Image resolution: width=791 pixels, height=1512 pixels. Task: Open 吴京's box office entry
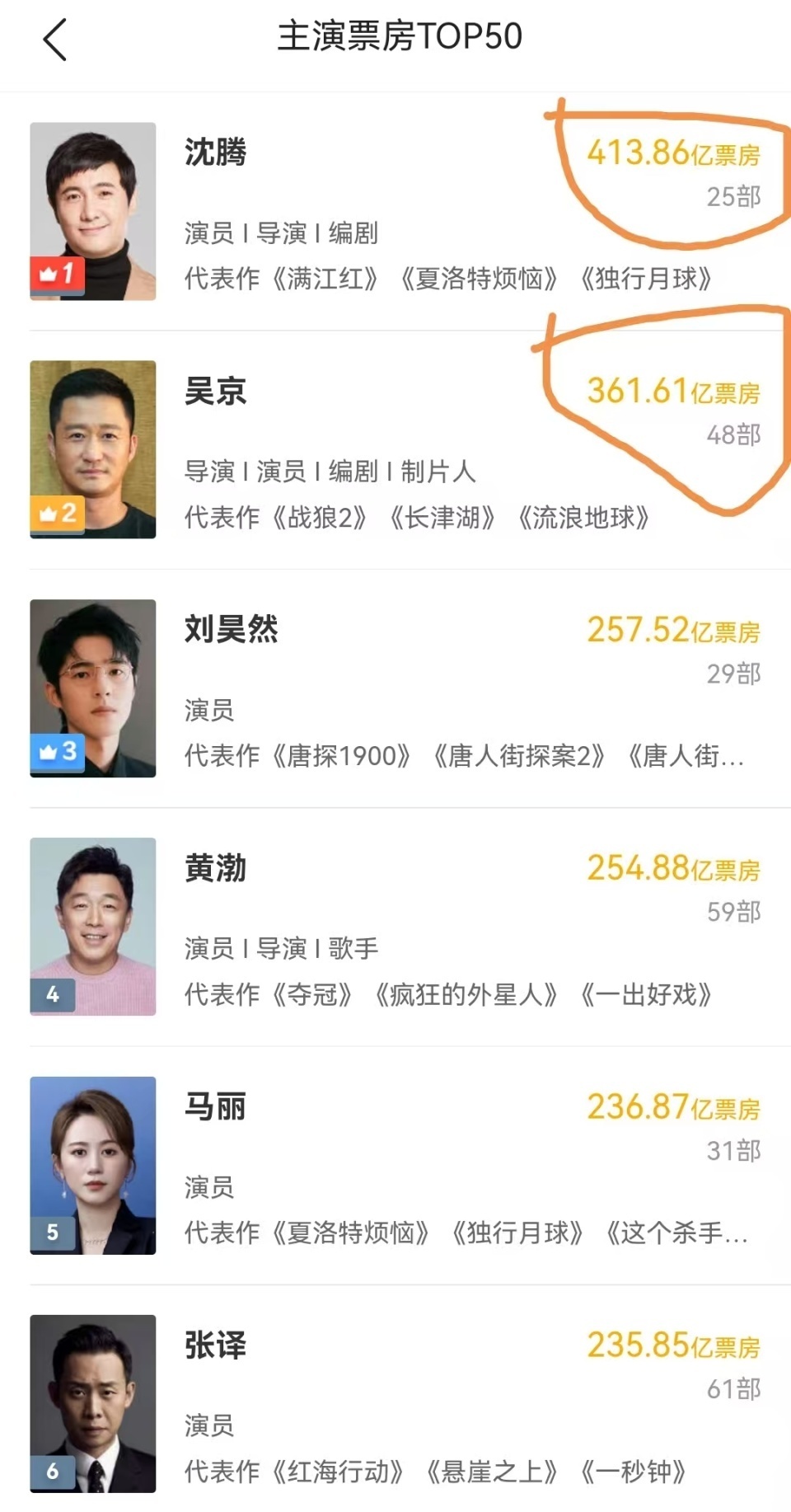(395, 449)
